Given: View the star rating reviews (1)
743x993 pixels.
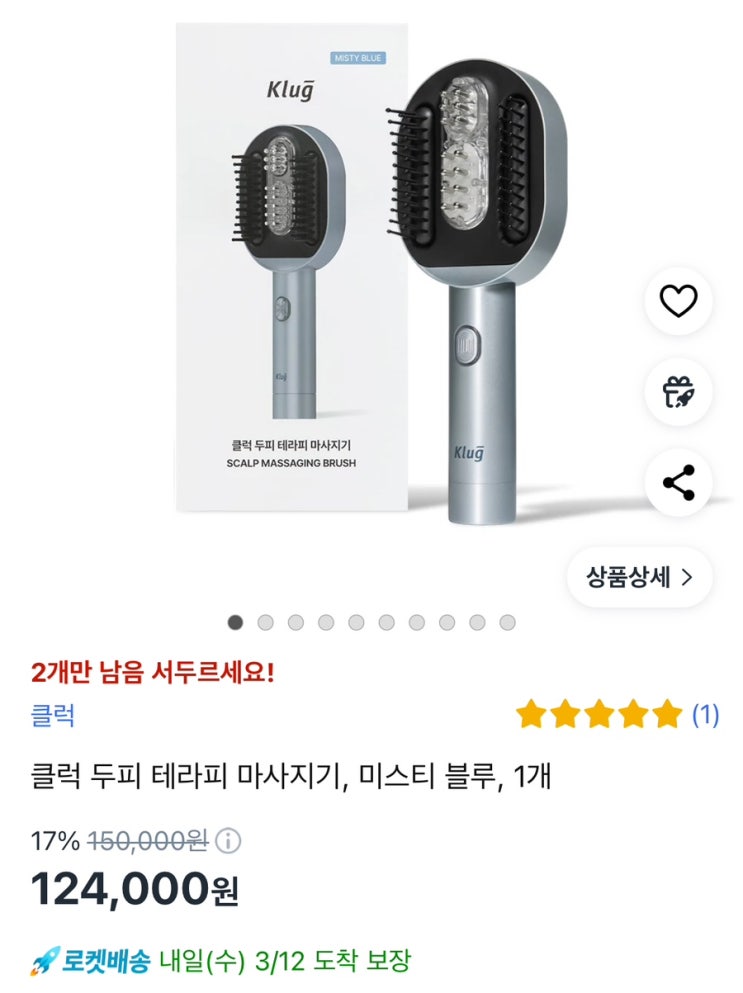Looking at the screenshot, I should click(x=617, y=715).
